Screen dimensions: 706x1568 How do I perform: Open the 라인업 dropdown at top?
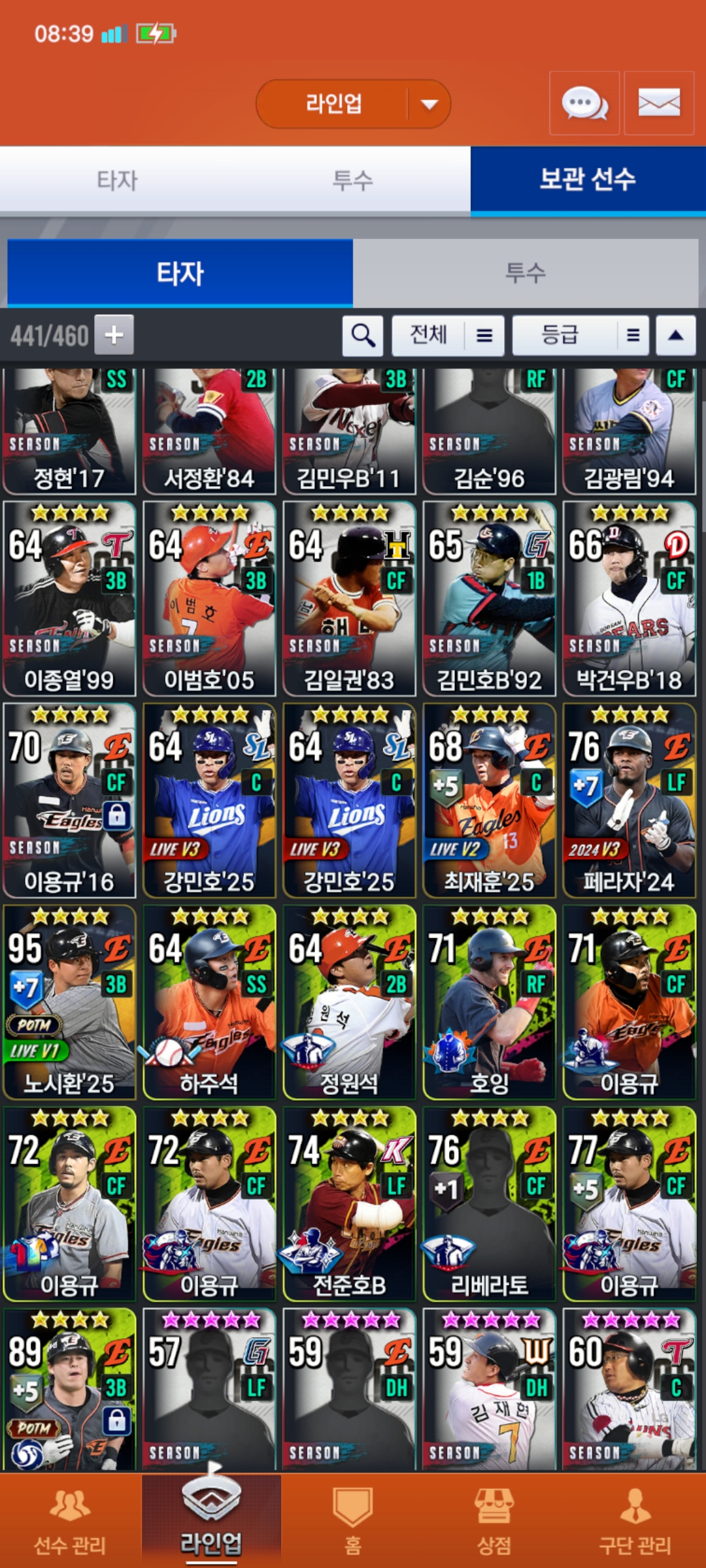click(353, 104)
